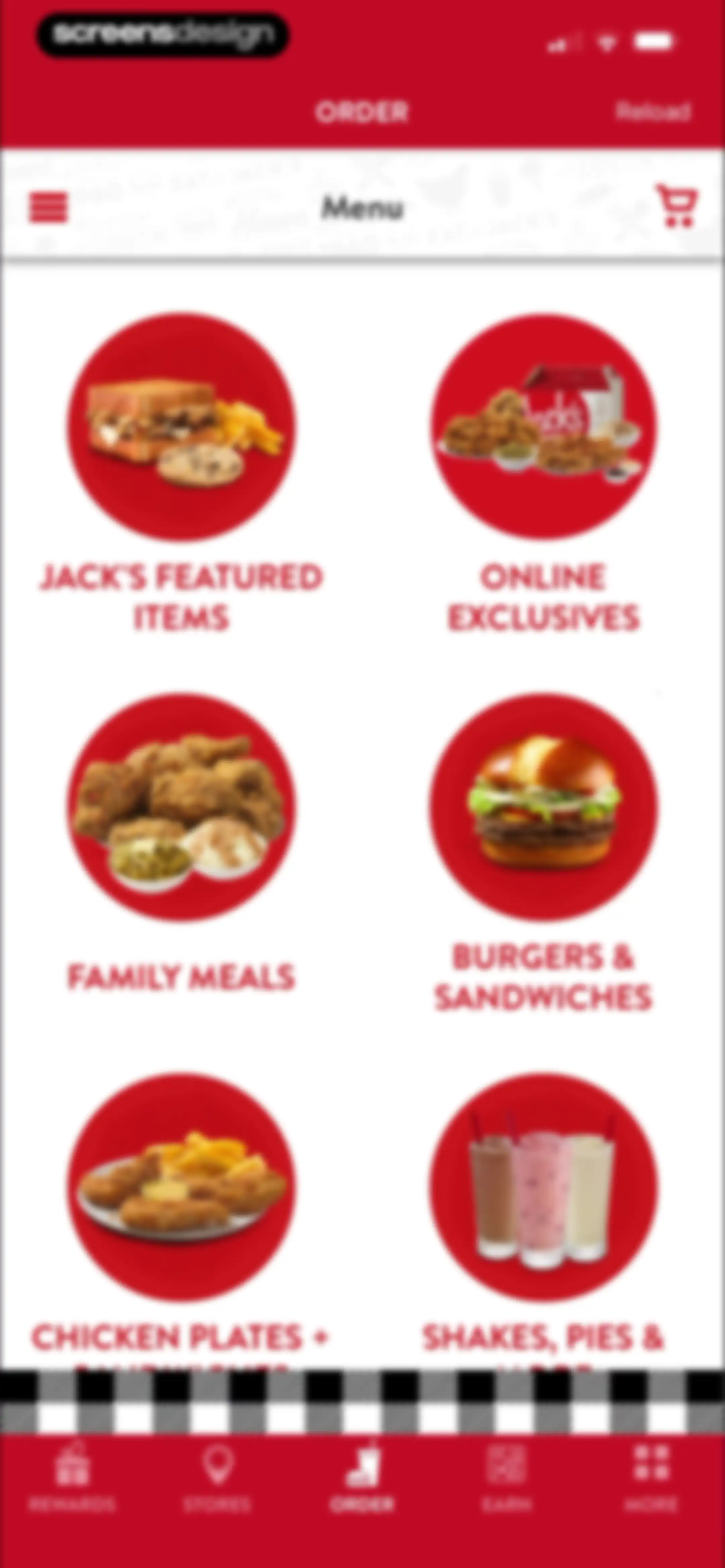Open the hamburger menu
The width and height of the screenshot is (725, 1568).
(x=49, y=208)
